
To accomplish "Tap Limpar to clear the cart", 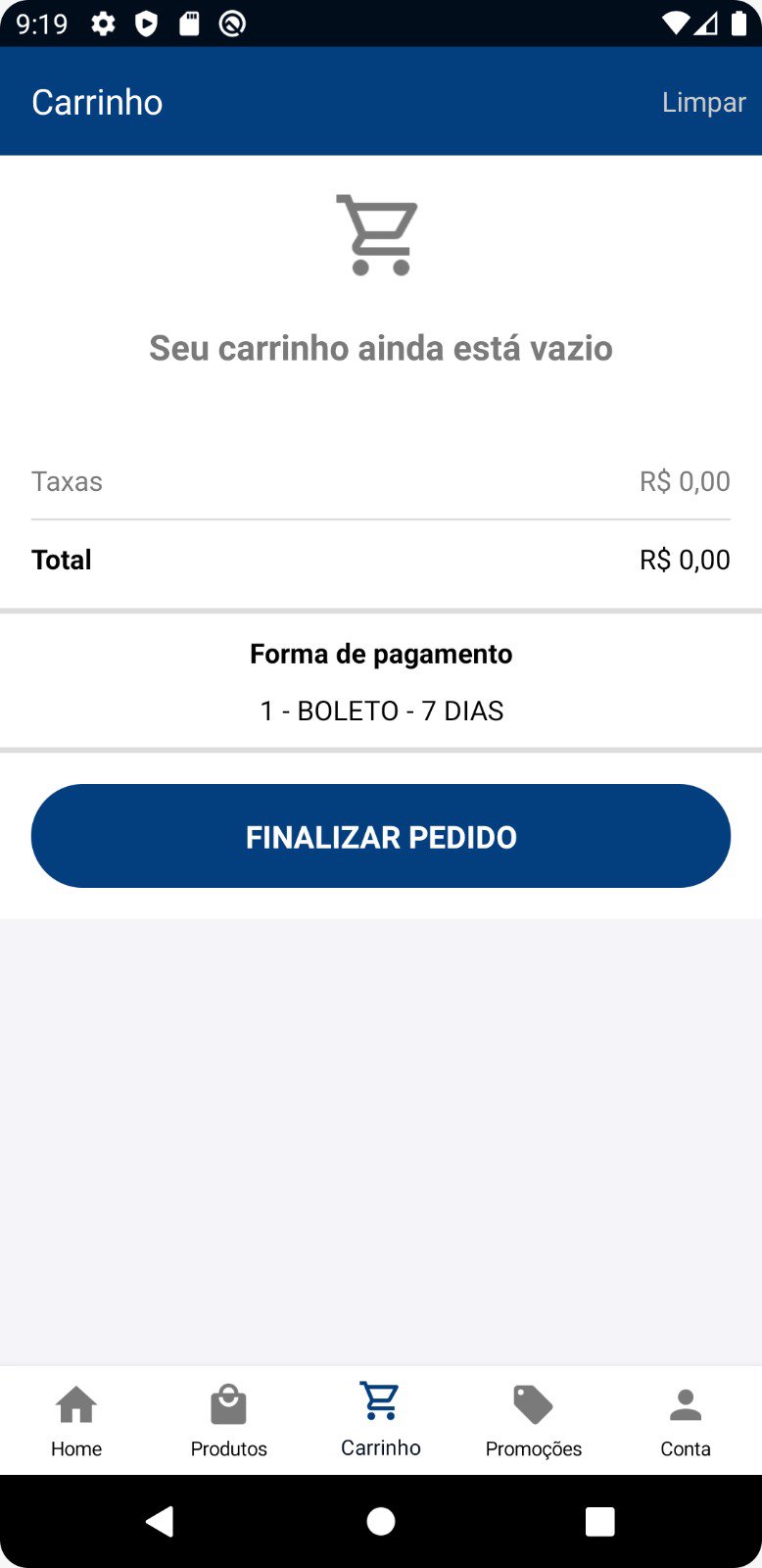I will tap(703, 102).
